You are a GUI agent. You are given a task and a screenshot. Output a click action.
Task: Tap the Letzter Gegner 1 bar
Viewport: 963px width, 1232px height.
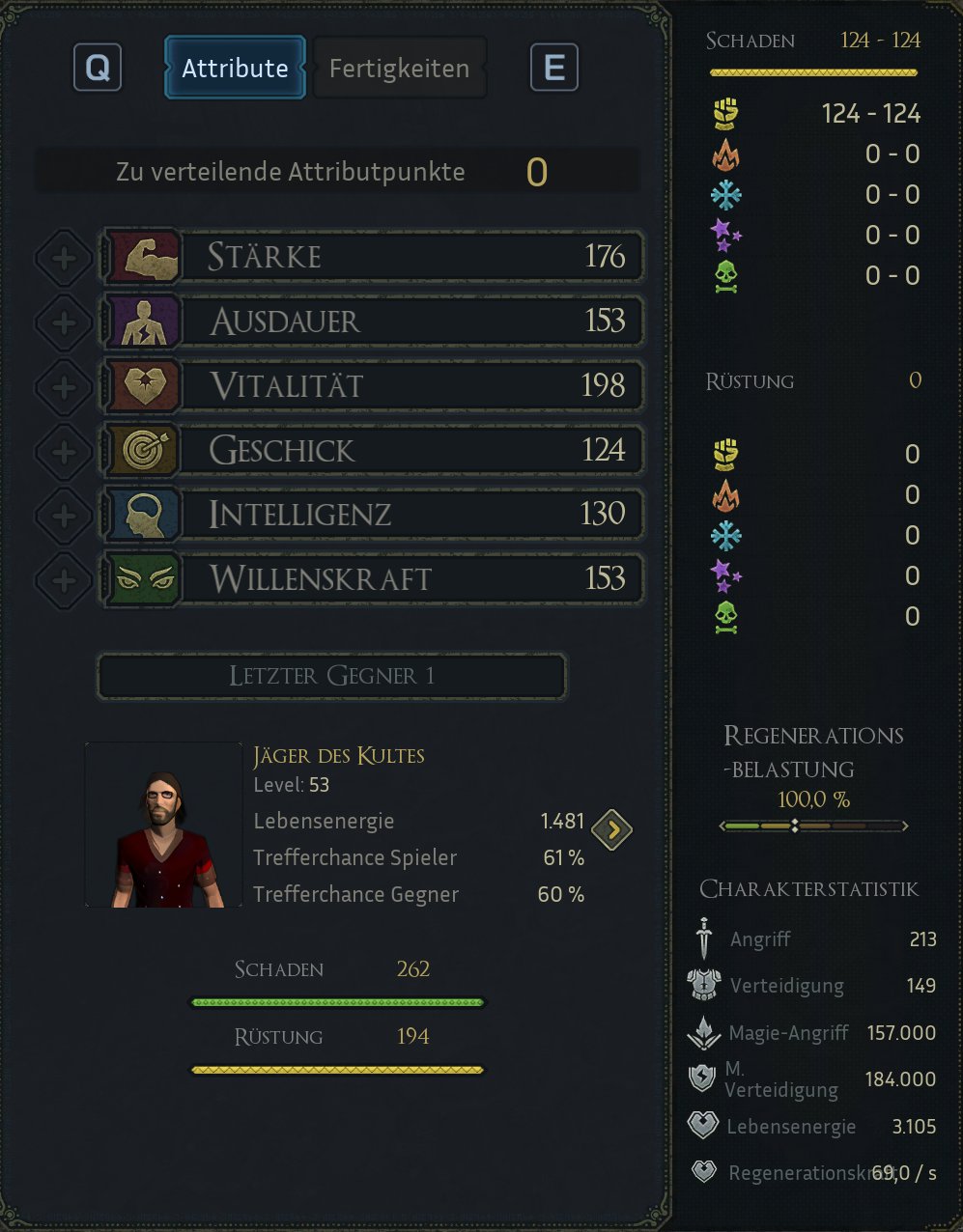pyautogui.click(x=331, y=676)
